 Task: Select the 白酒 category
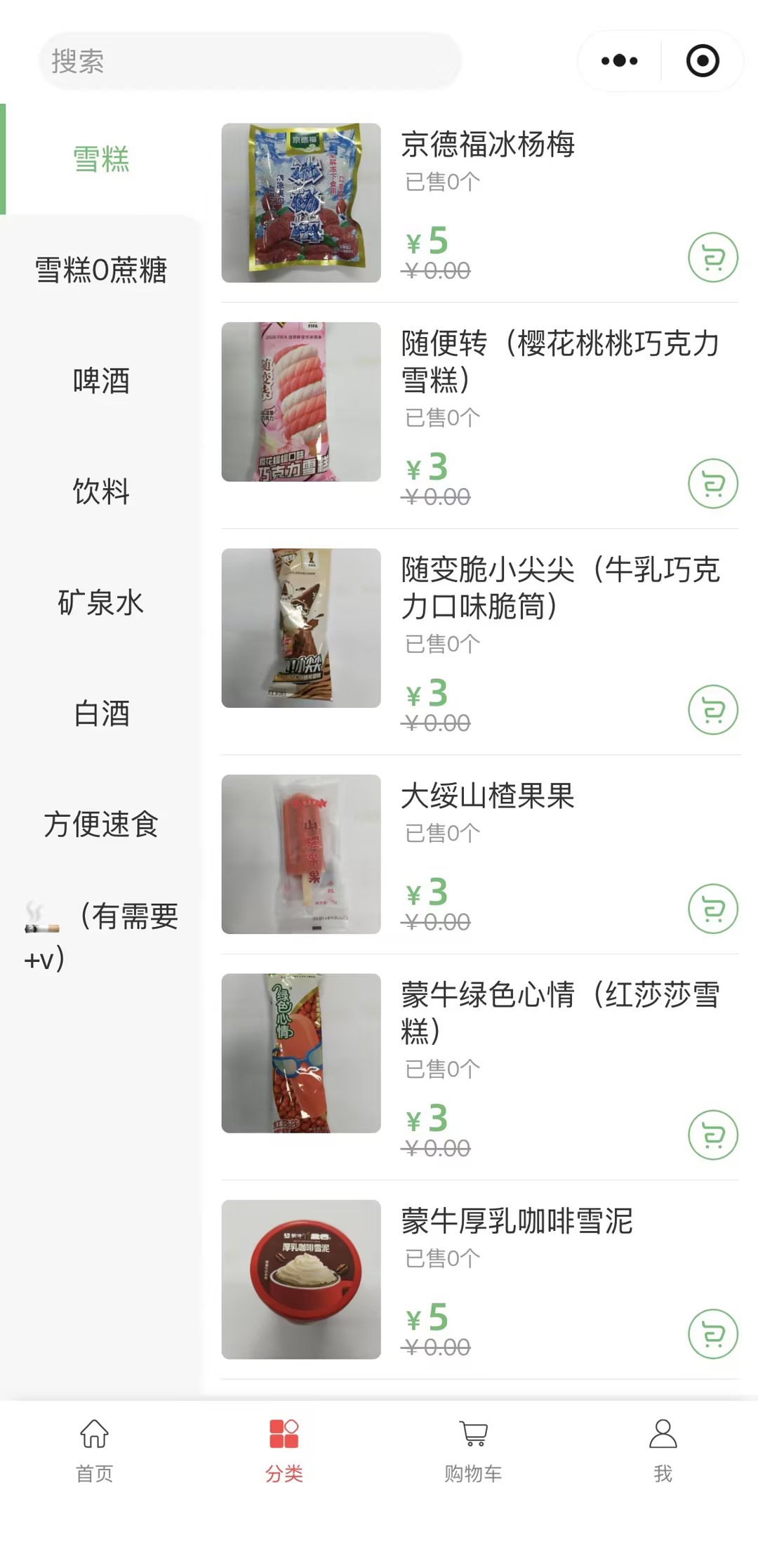point(101,713)
